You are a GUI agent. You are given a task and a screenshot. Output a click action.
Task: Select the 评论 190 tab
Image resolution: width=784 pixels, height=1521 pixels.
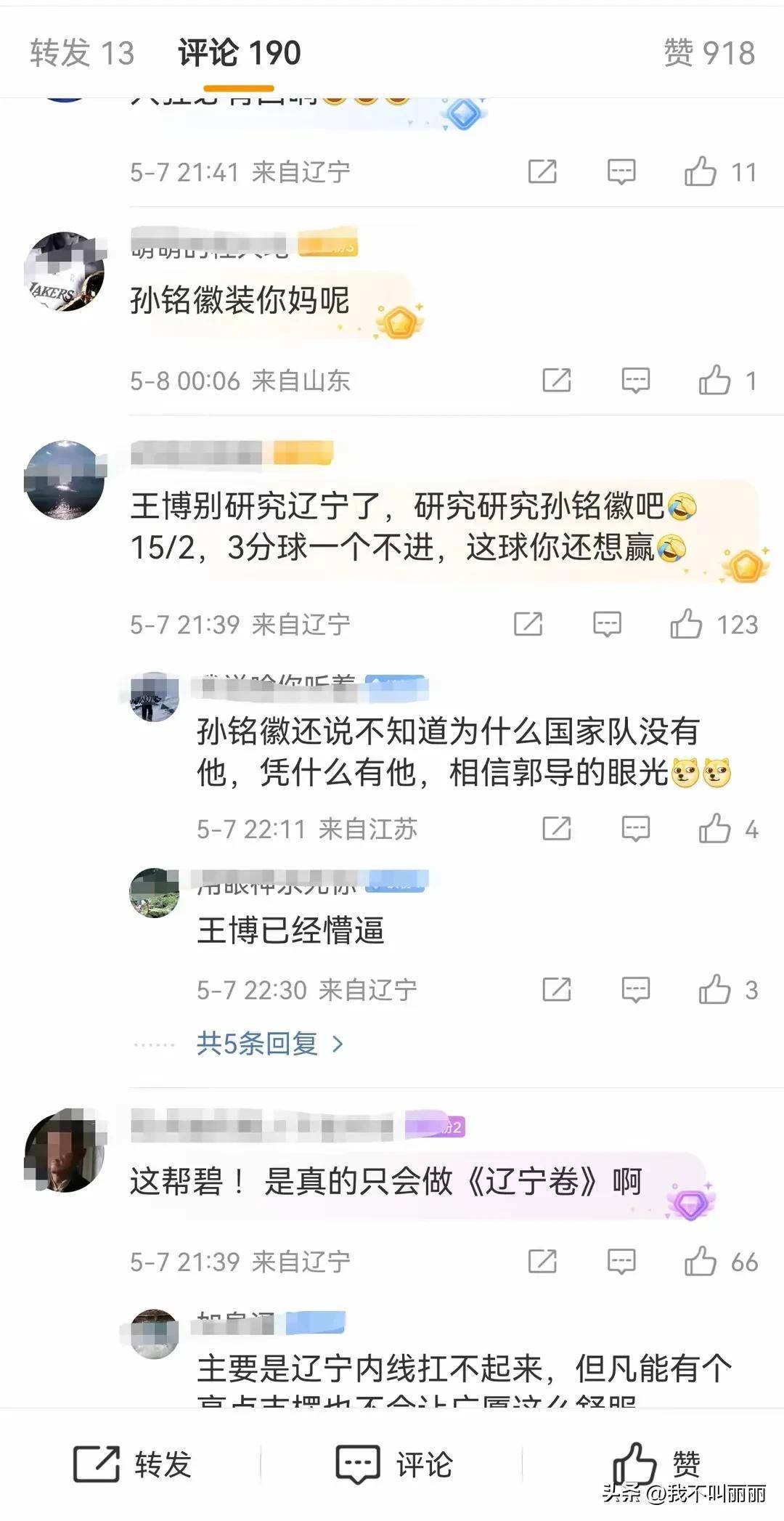click(239, 53)
